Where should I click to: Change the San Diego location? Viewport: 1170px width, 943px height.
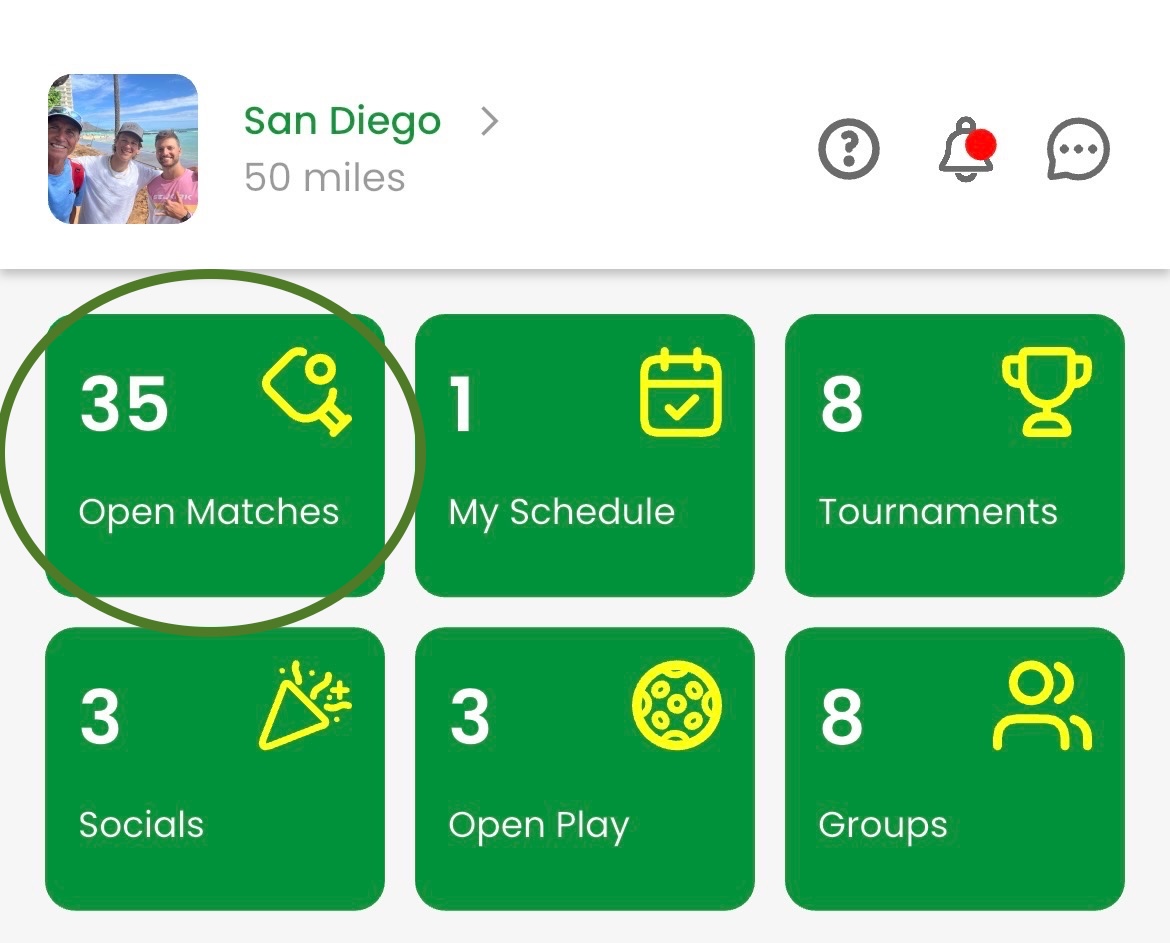tap(370, 123)
